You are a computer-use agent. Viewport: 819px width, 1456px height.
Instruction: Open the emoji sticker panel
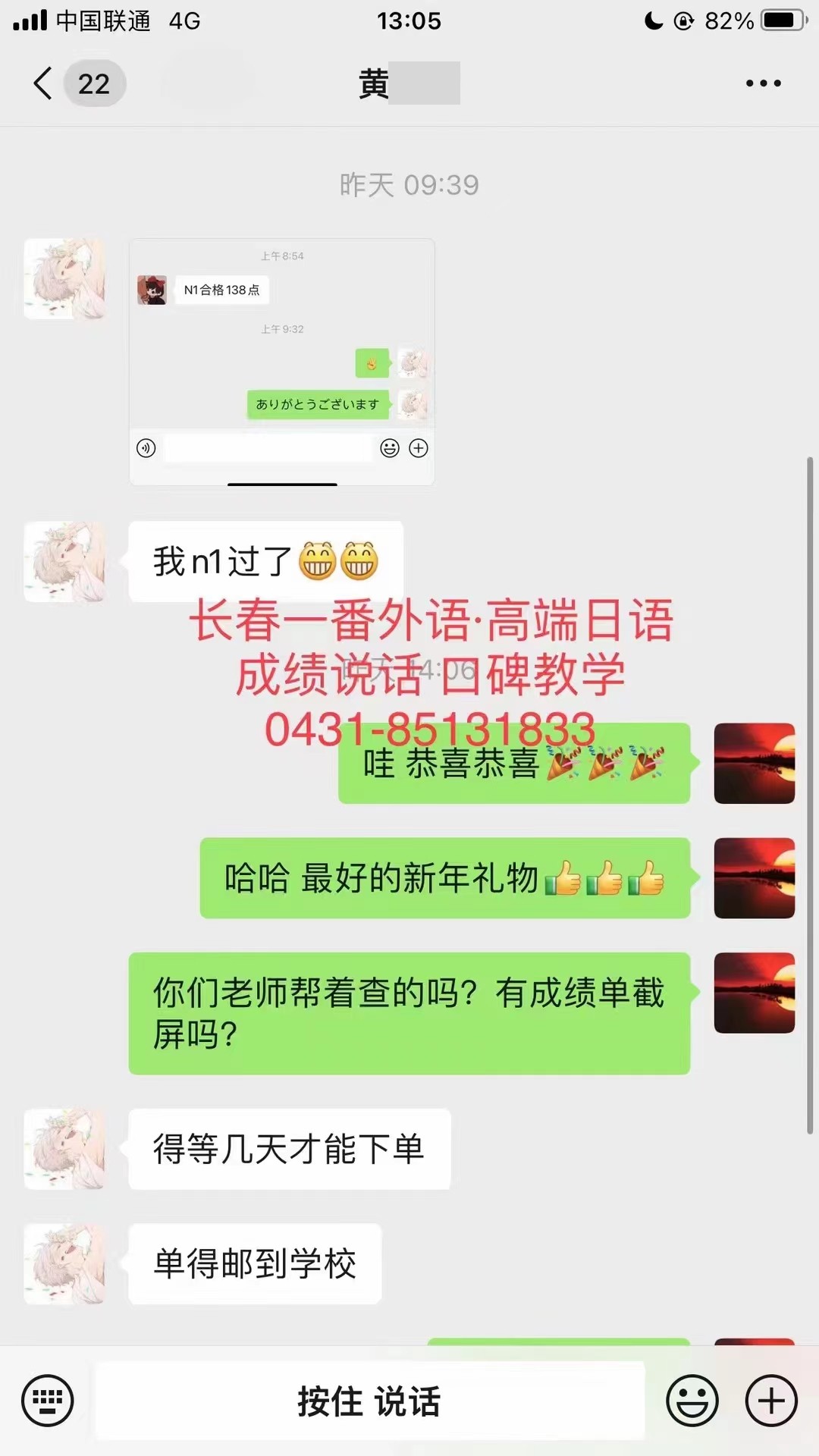tap(692, 1401)
